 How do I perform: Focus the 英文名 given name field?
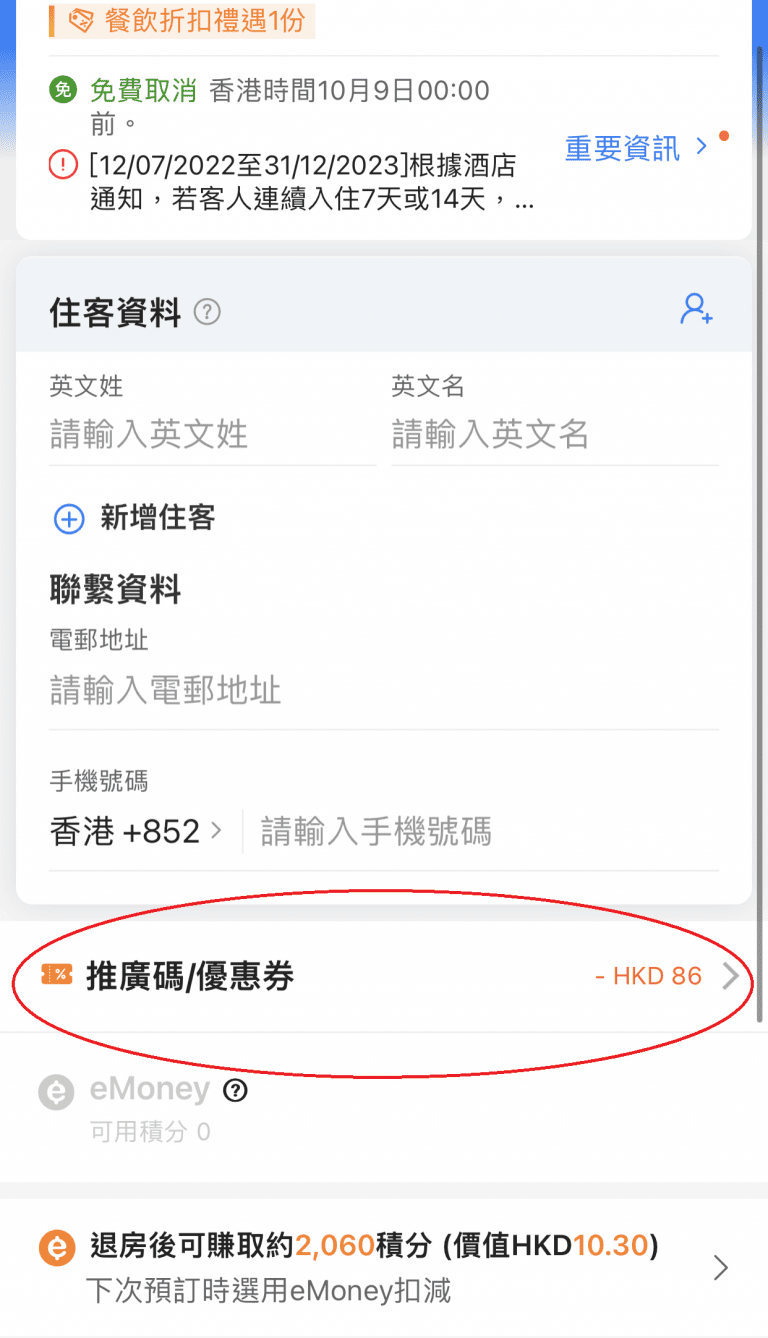[x=554, y=435]
